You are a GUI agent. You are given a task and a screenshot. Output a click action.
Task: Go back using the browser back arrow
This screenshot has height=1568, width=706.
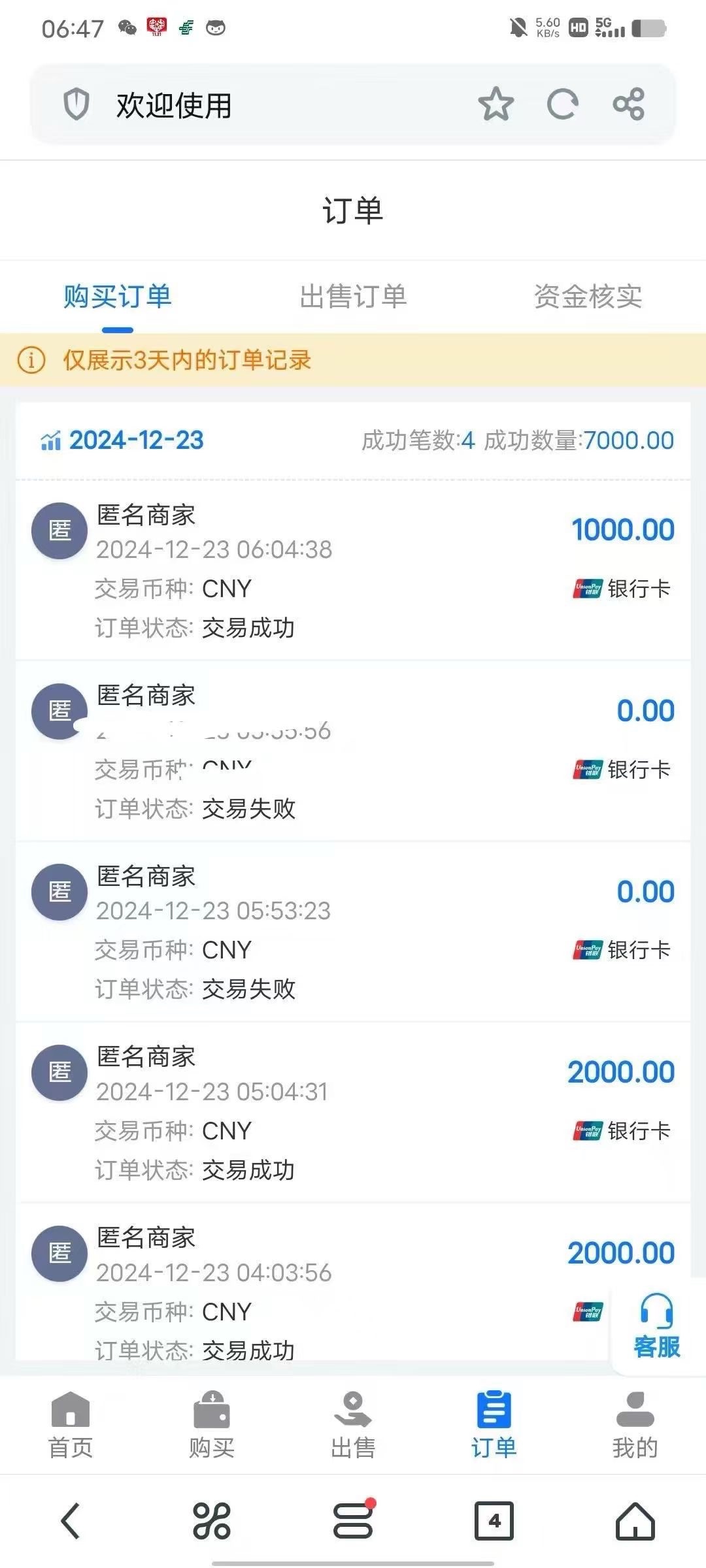(71, 1521)
